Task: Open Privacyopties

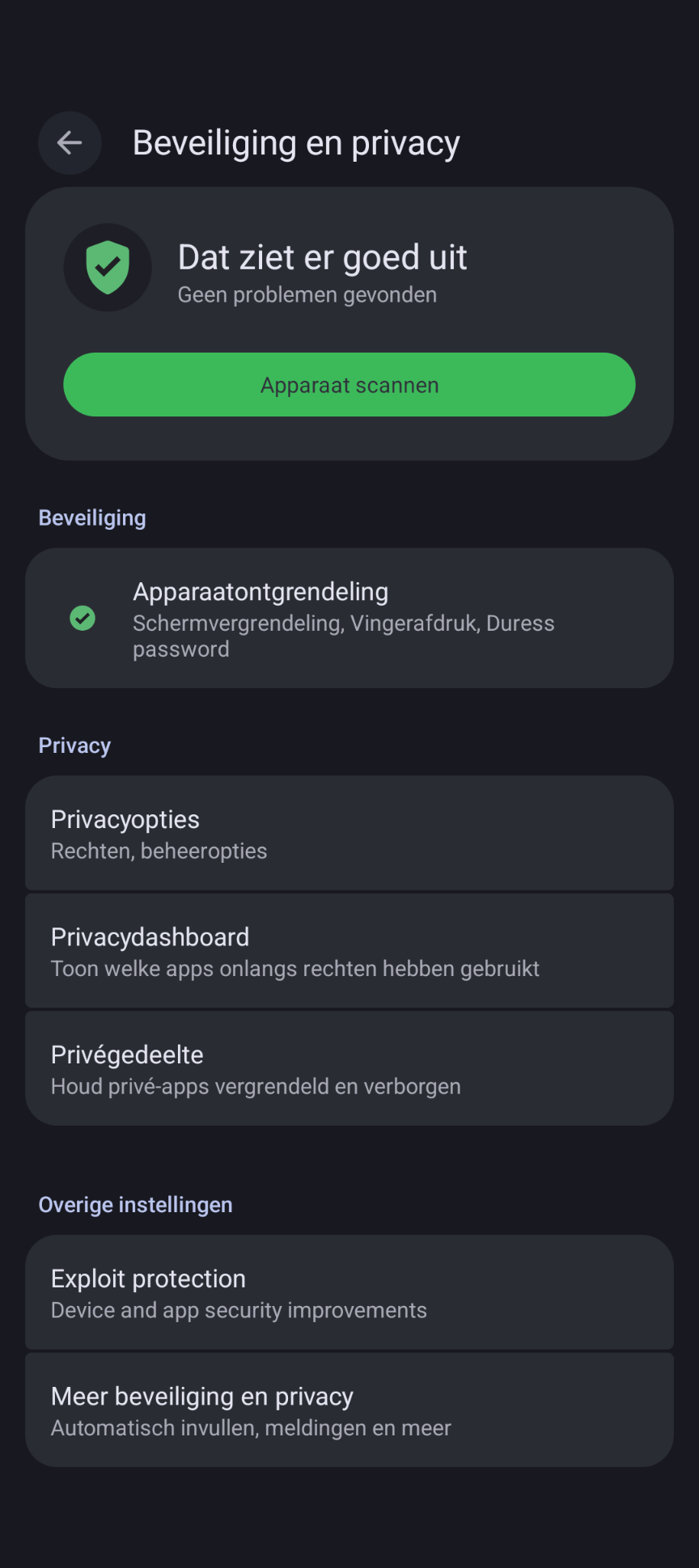Action: point(349,834)
